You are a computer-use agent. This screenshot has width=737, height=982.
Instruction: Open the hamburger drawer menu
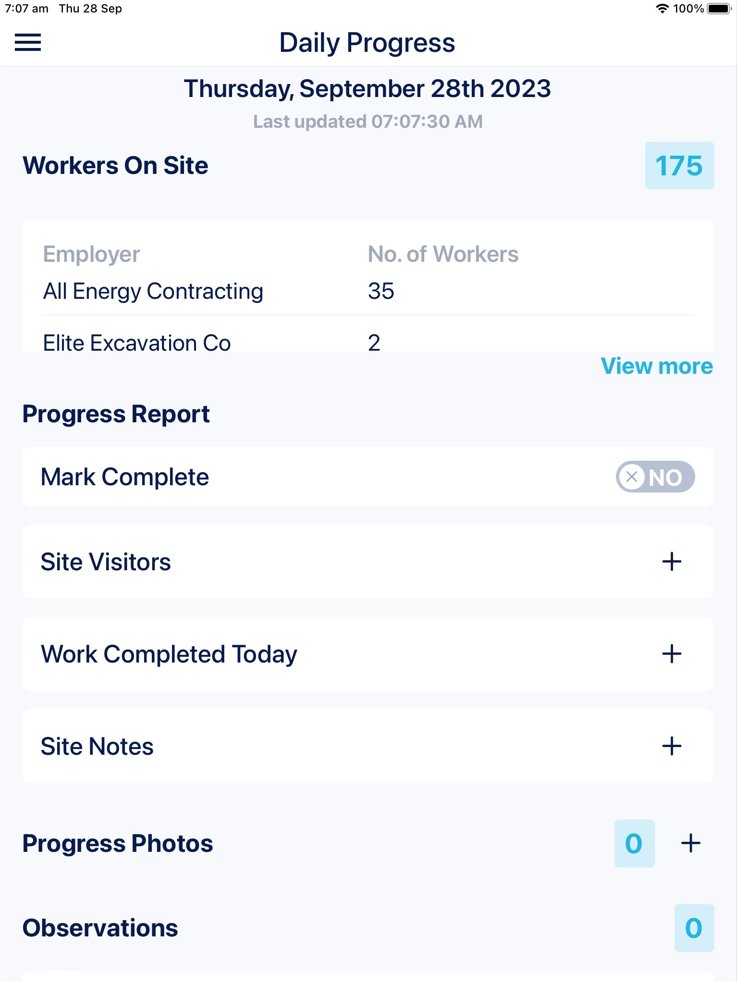(28, 42)
